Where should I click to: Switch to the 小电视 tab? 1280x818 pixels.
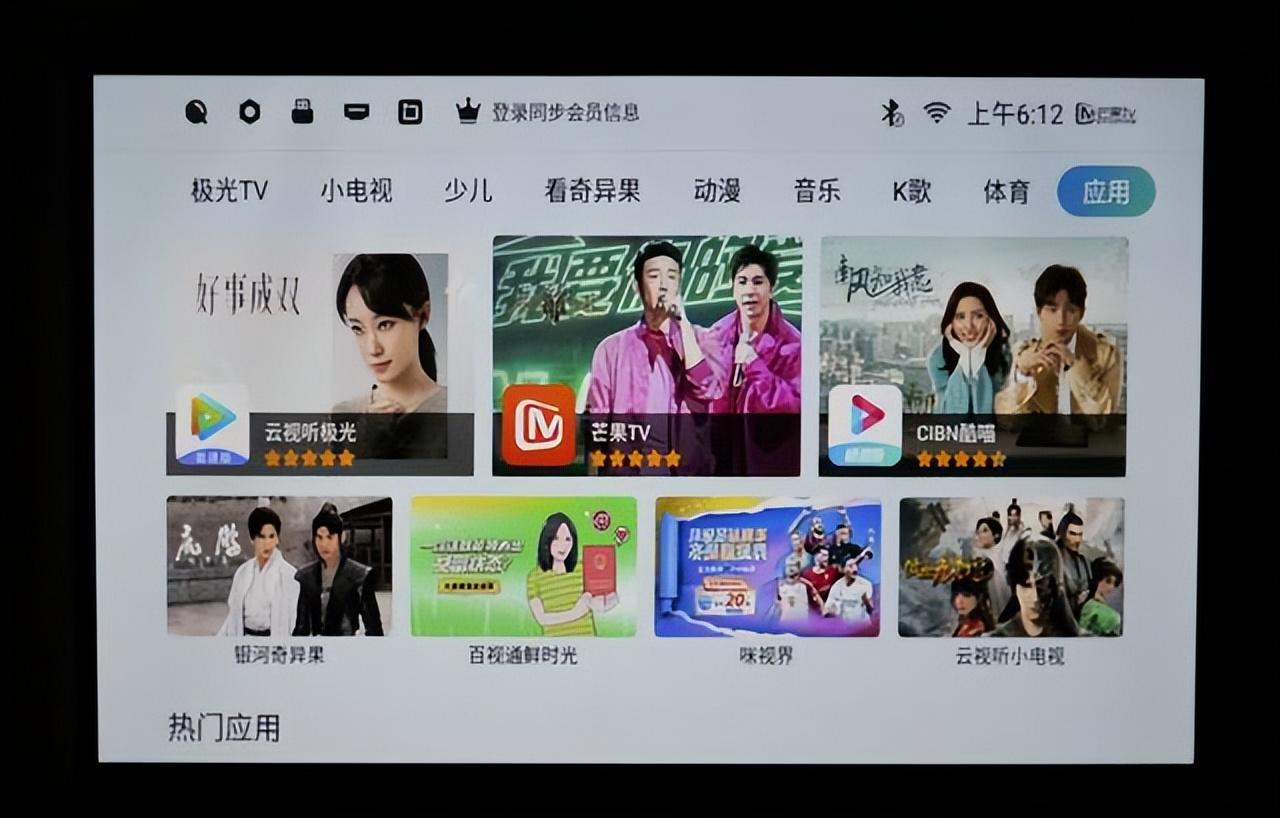[356, 191]
